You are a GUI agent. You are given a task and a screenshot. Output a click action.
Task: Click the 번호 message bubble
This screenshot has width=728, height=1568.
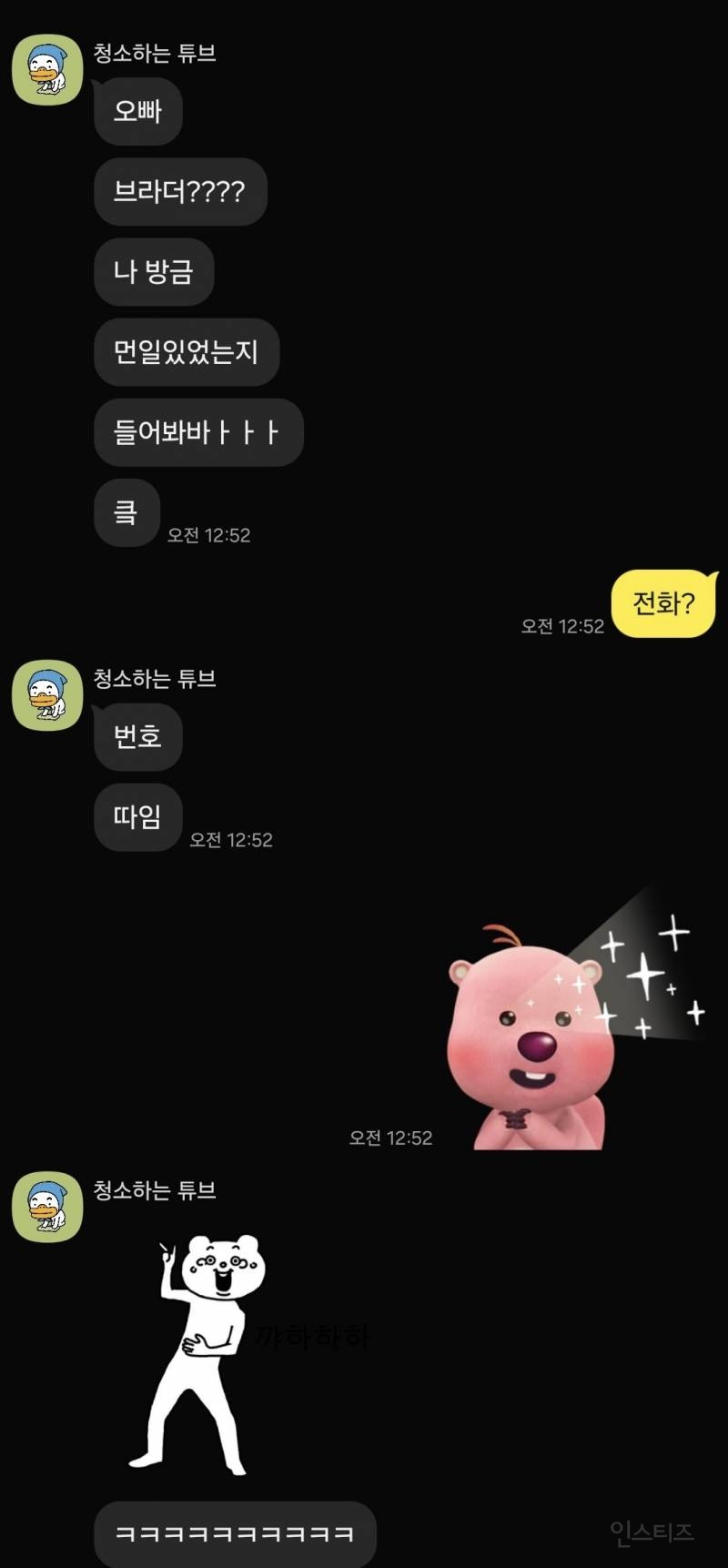coord(137,738)
